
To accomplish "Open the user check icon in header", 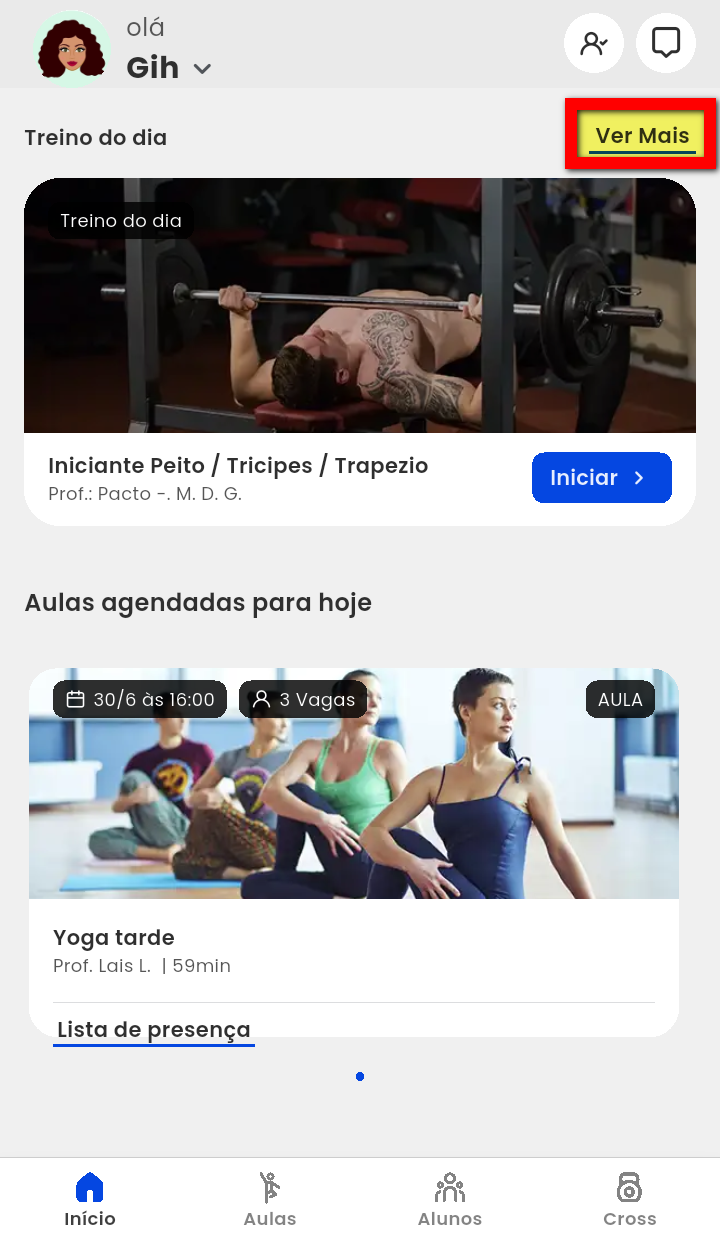I will point(594,43).
